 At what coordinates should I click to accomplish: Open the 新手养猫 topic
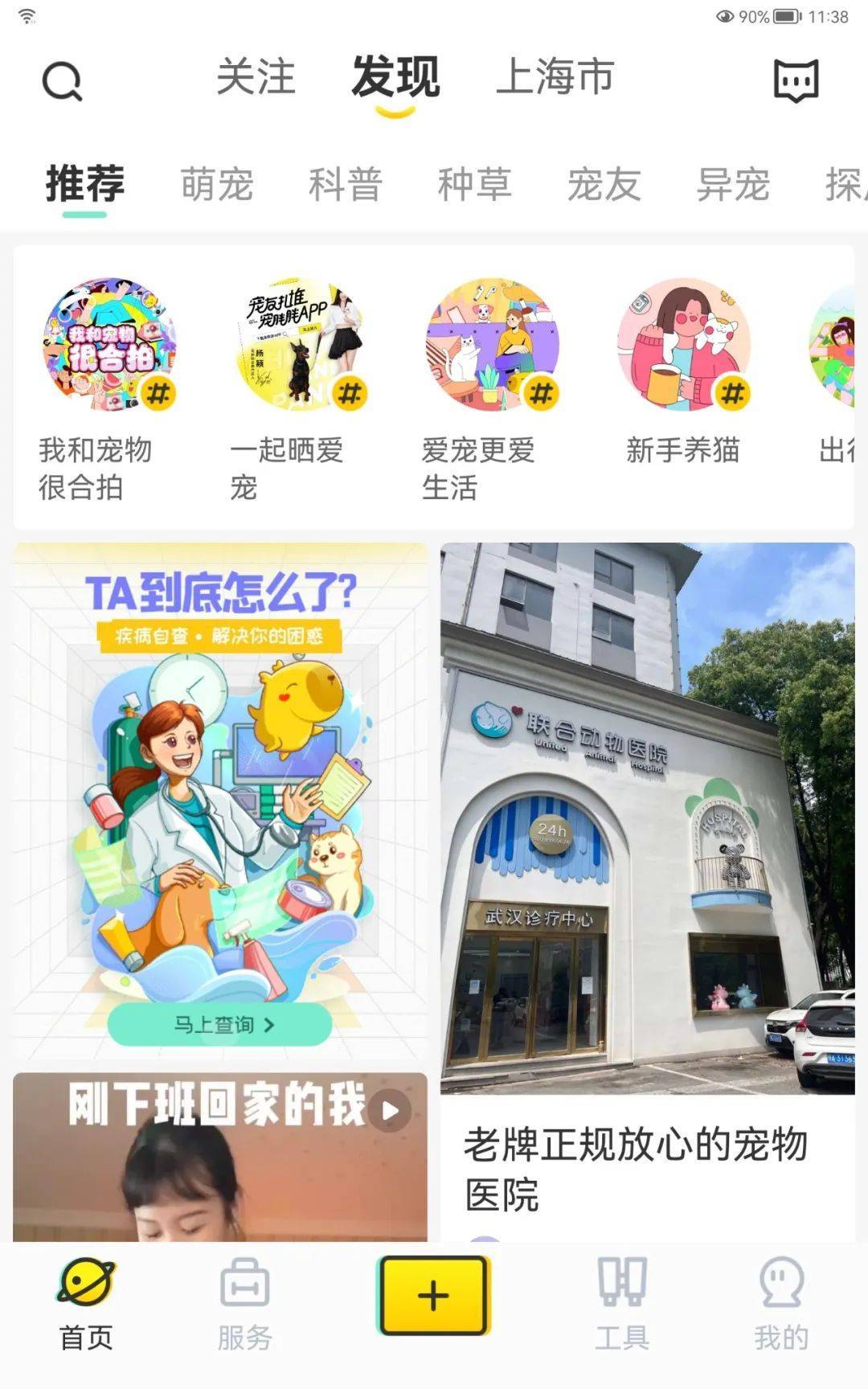(x=683, y=346)
